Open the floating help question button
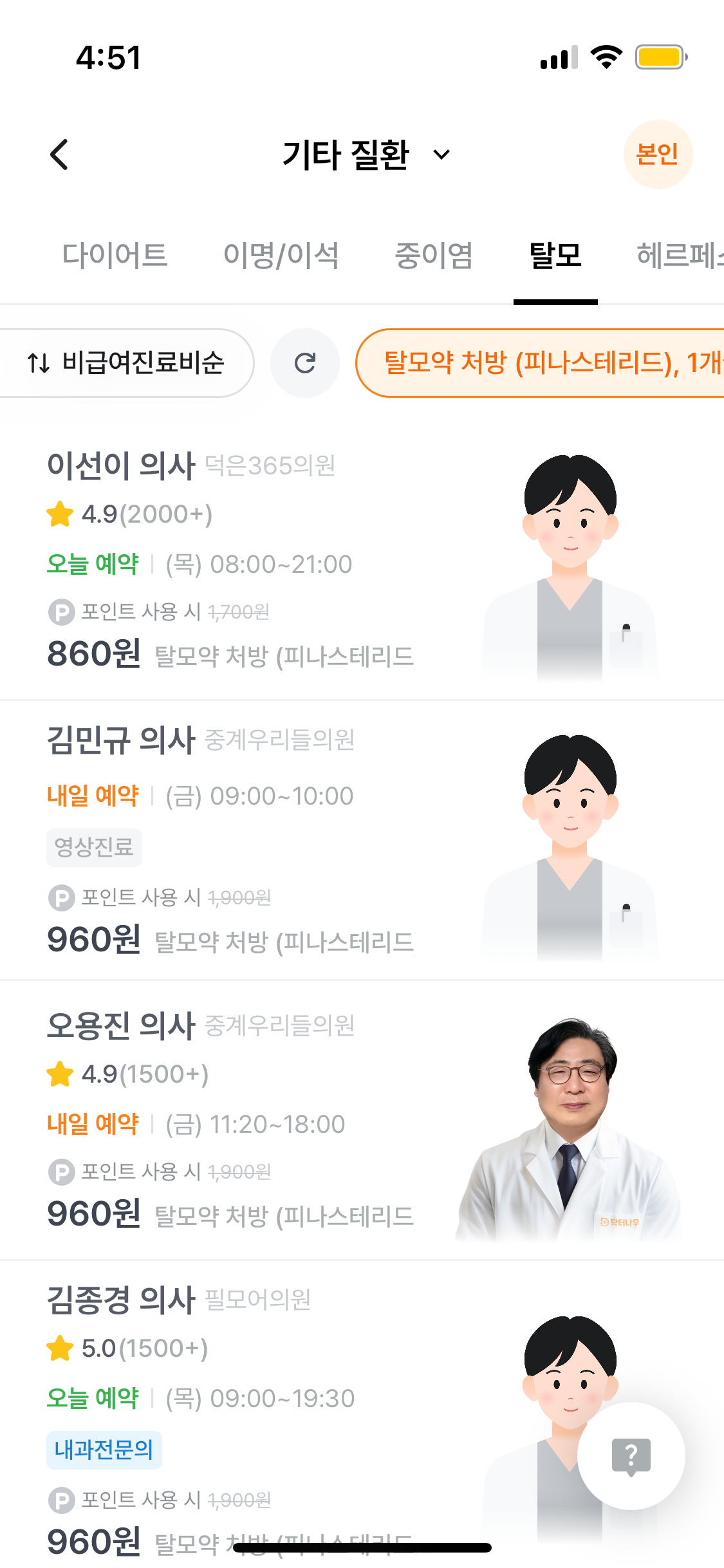The height and width of the screenshot is (1568, 724). (x=631, y=1455)
